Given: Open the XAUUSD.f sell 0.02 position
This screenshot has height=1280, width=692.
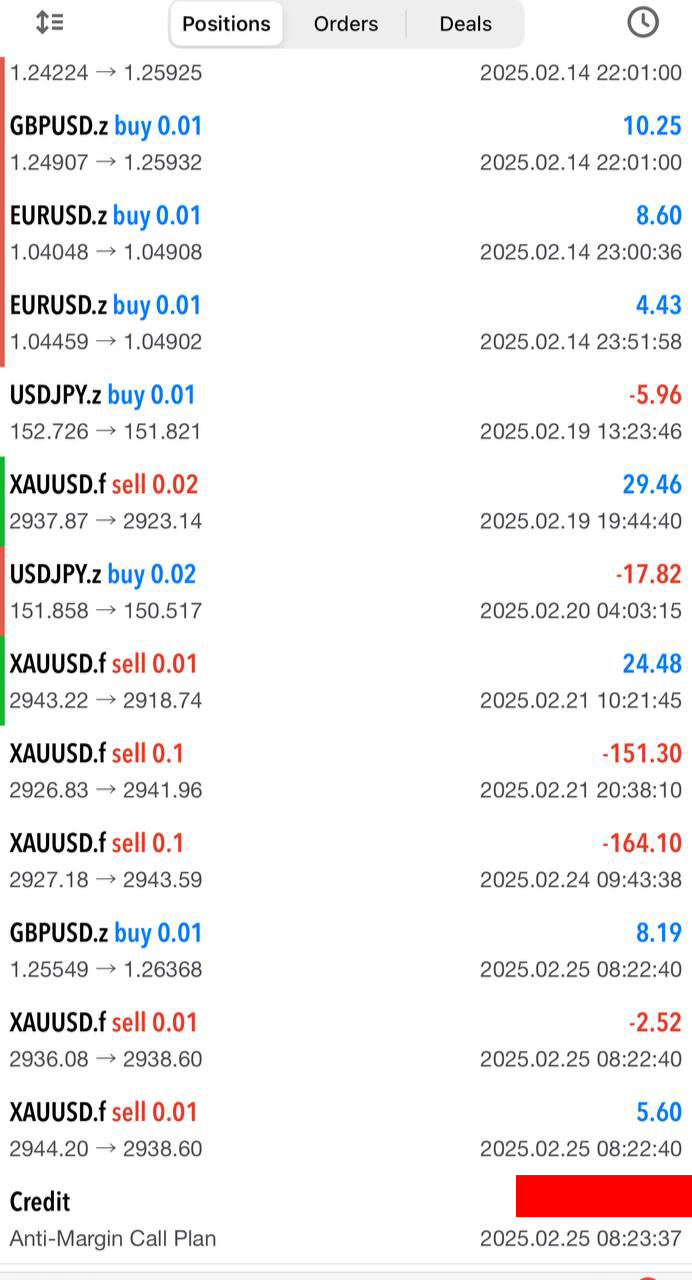Looking at the screenshot, I should 346,502.
